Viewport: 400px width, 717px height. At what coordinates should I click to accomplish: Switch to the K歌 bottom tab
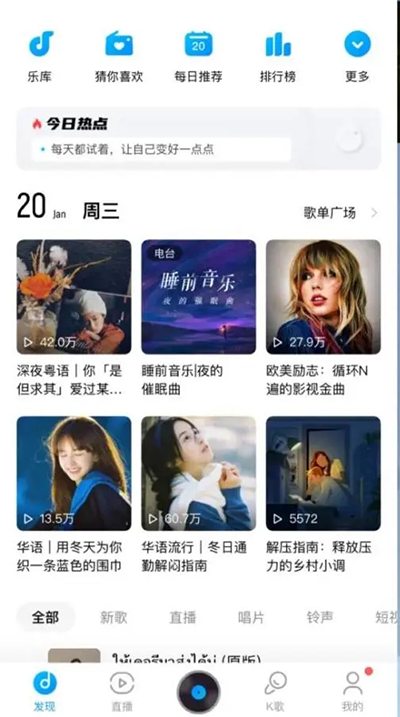coord(275,692)
